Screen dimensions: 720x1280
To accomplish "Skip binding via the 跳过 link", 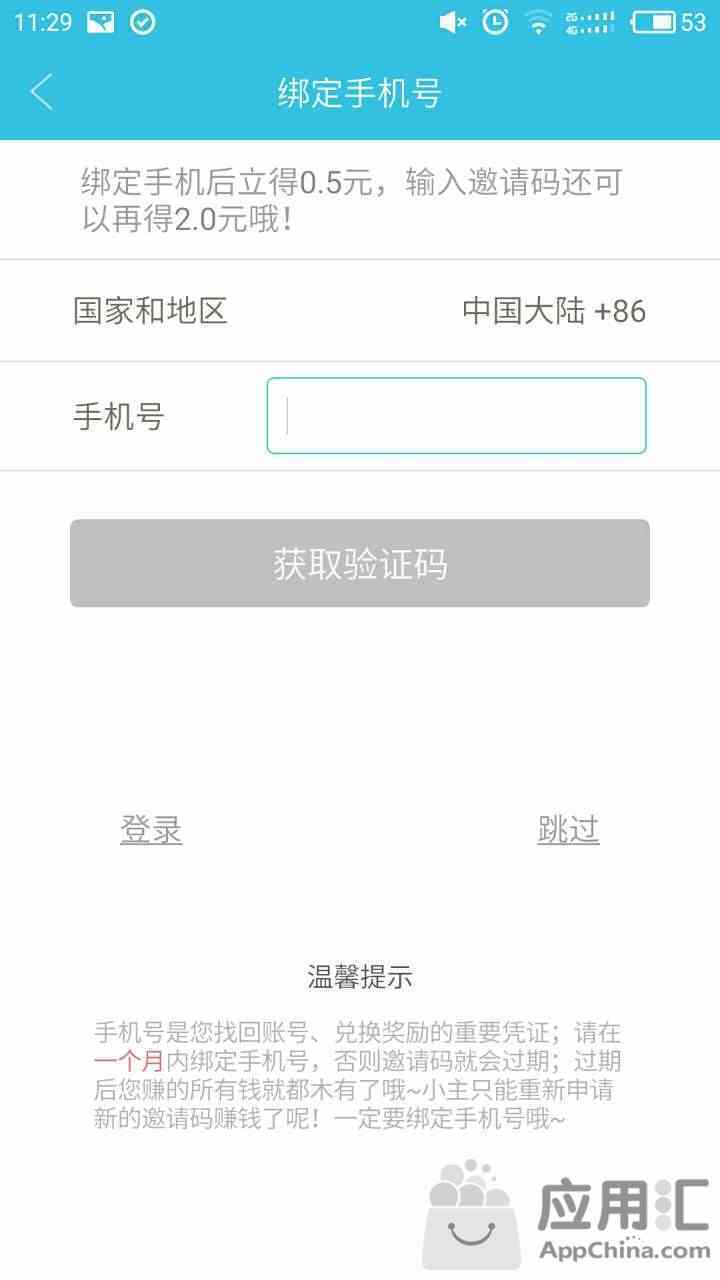I will point(568,829).
